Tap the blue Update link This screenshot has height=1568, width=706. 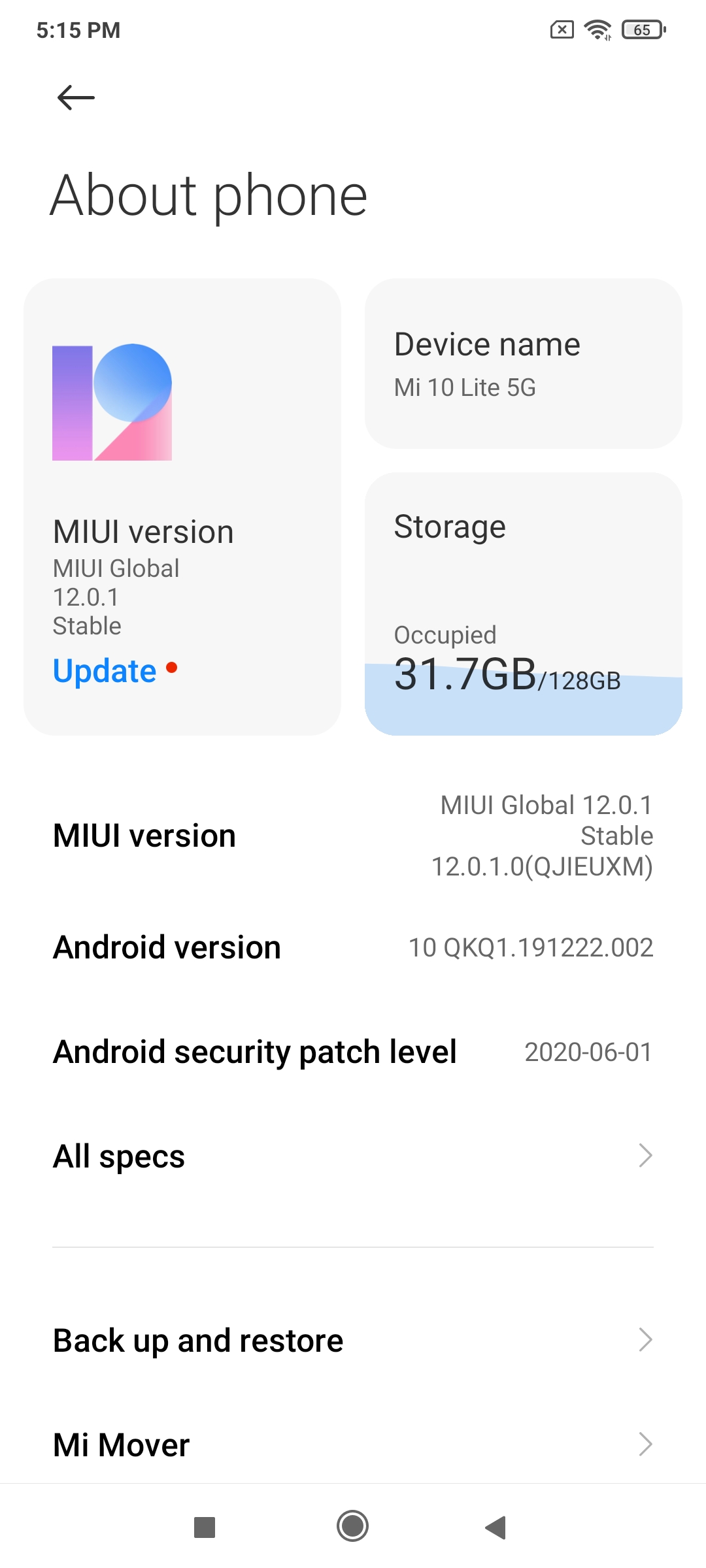coord(105,671)
